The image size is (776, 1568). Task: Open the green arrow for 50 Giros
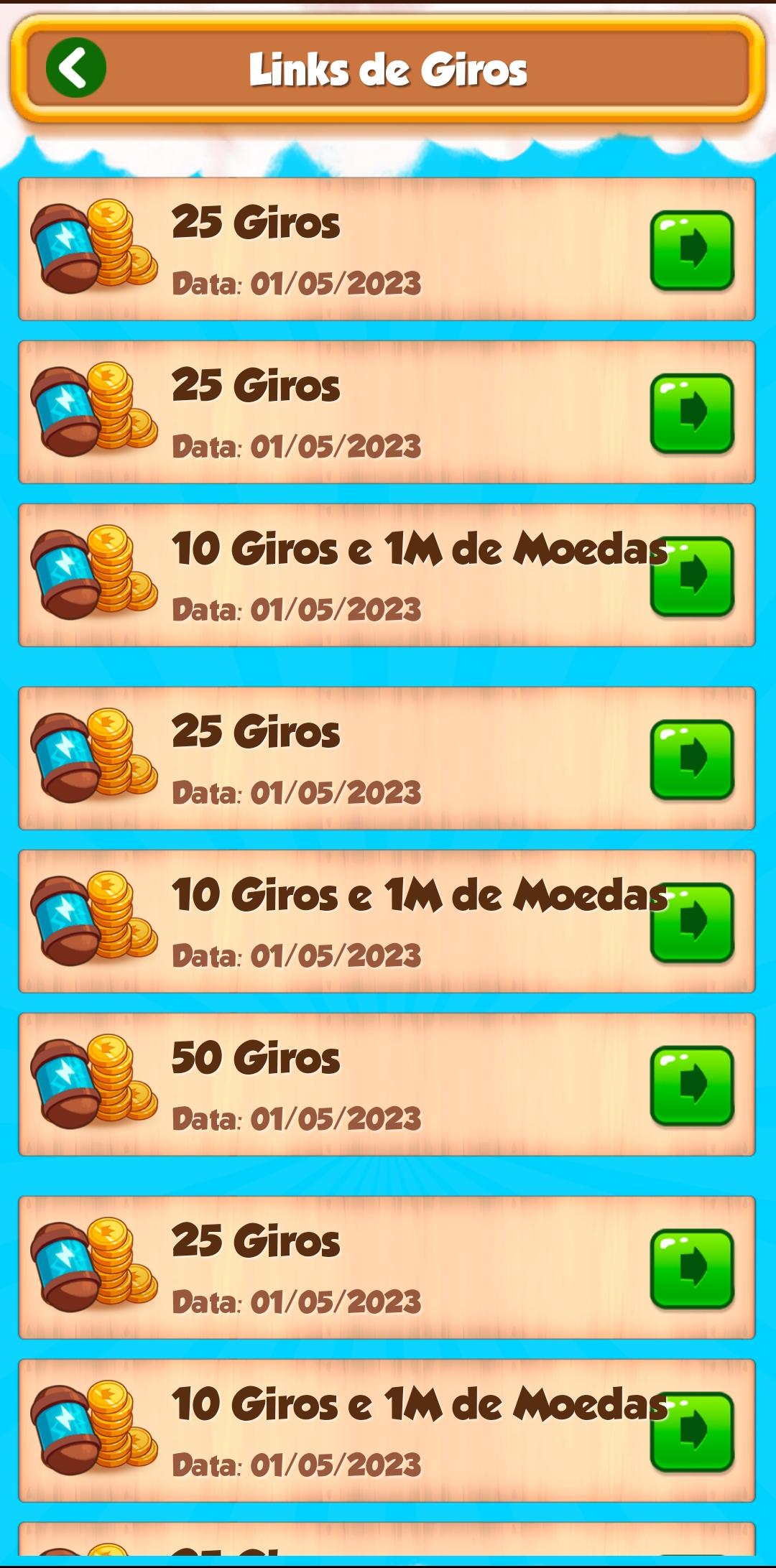click(691, 1085)
